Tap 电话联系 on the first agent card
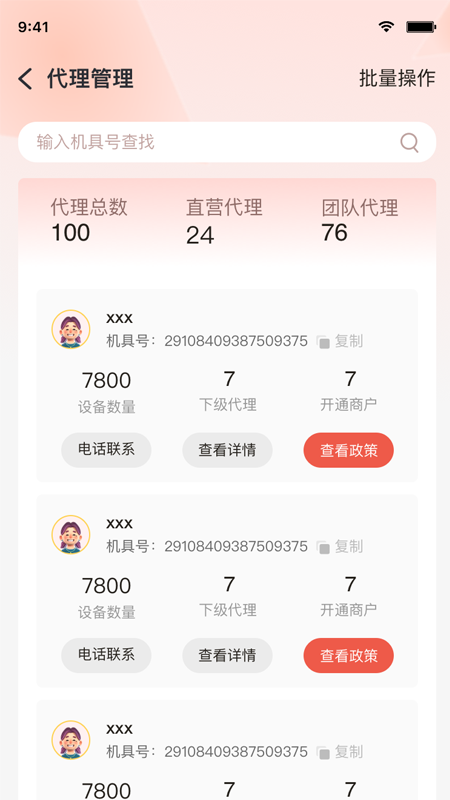This screenshot has width=450, height=800. 106,450
